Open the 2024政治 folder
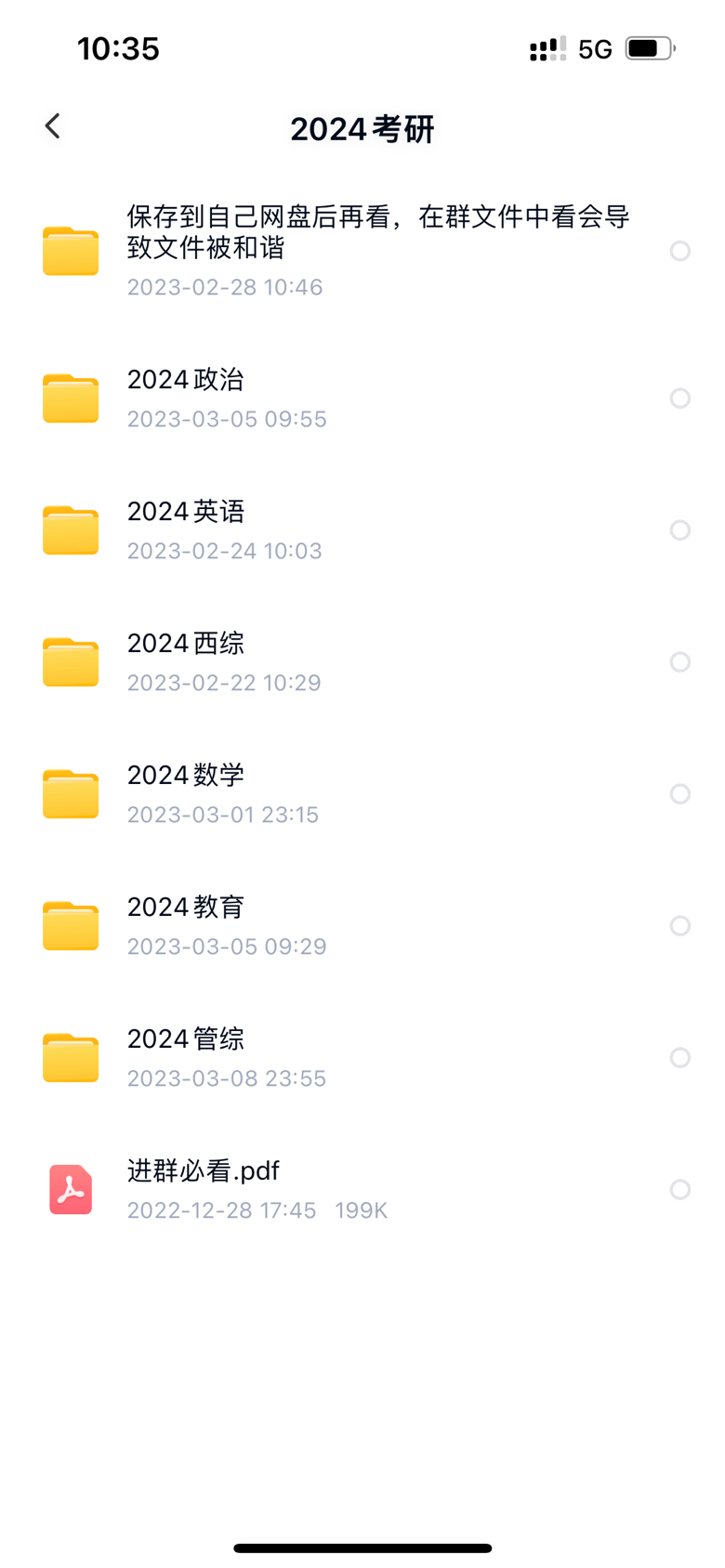This screenshot has width=725, height=1568. click(362, 399)
